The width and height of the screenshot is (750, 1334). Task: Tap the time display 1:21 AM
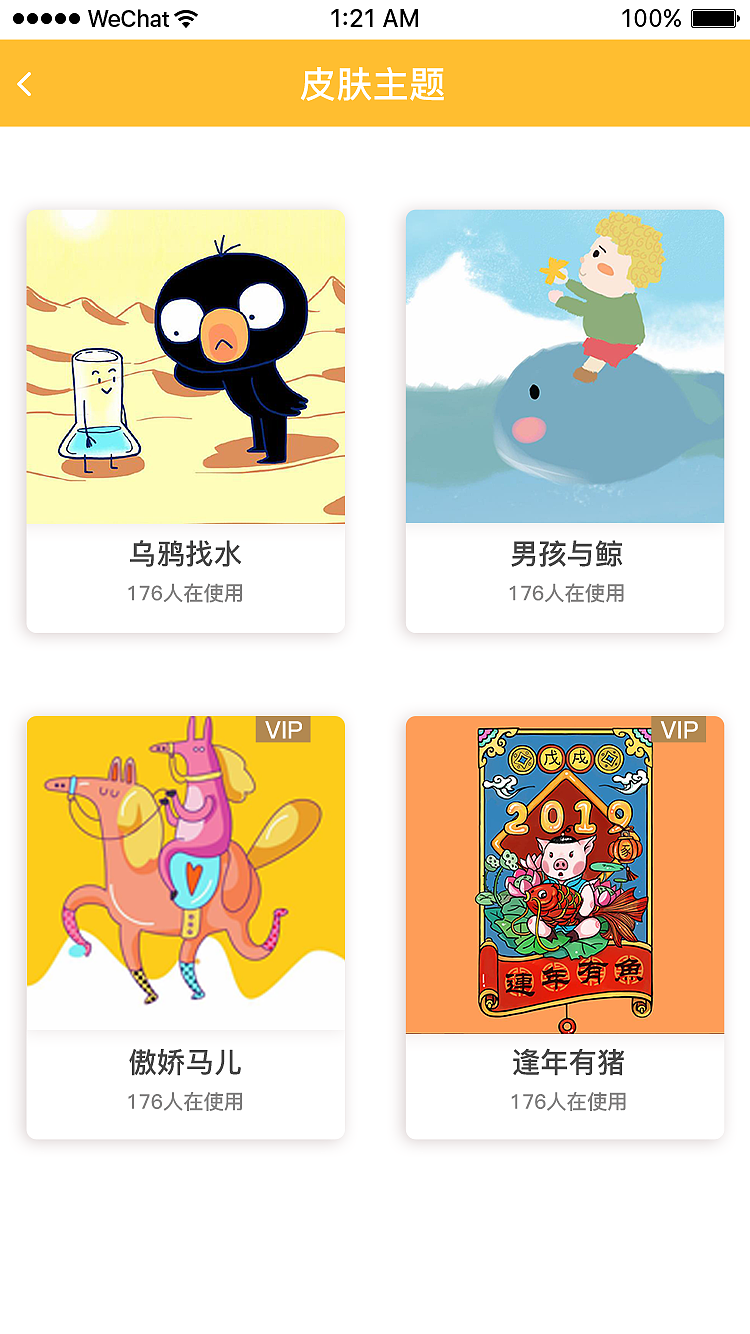click(x=374, y=16)
